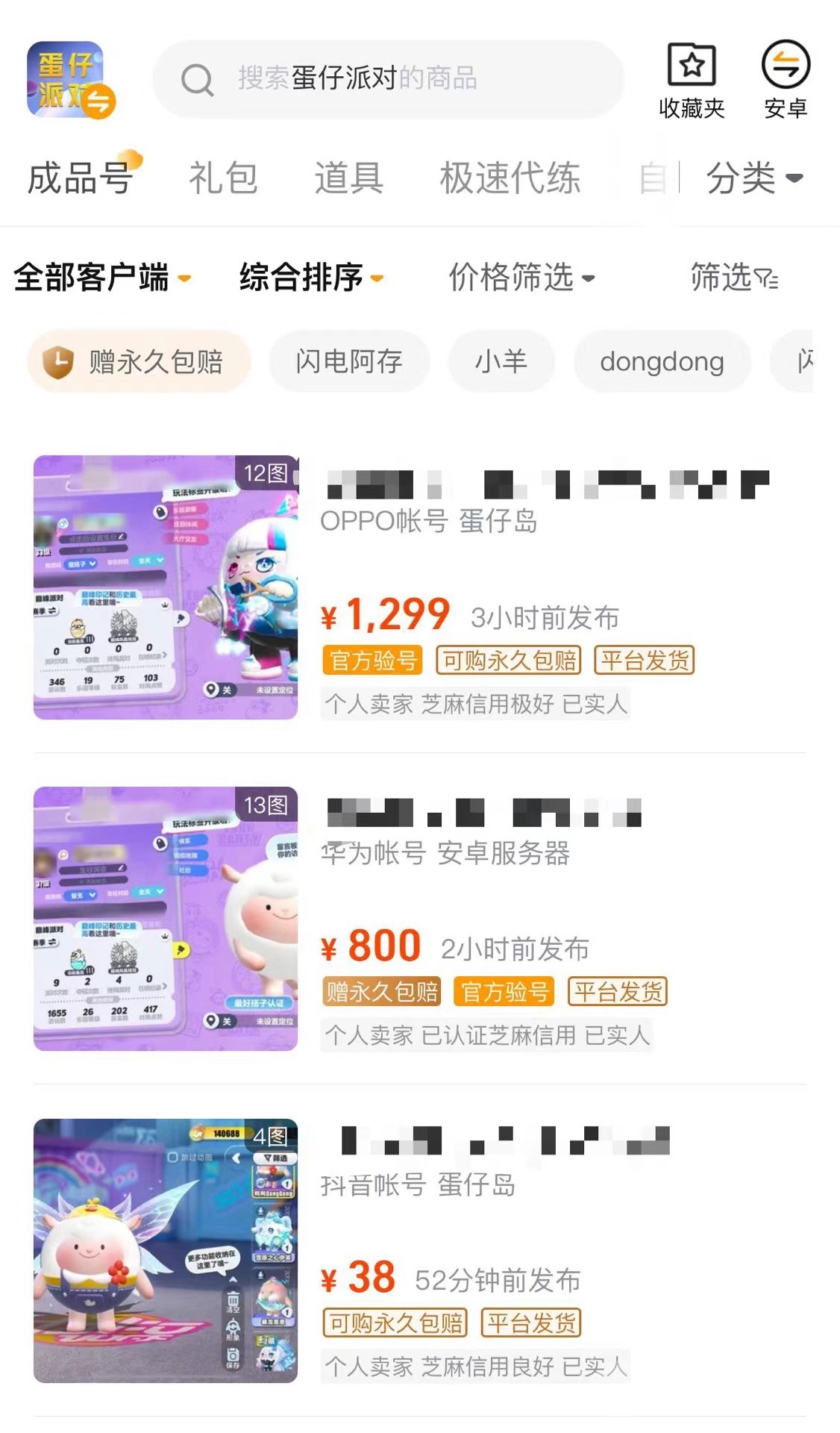Switch platform via the 安卓 icon

(786, 79)
